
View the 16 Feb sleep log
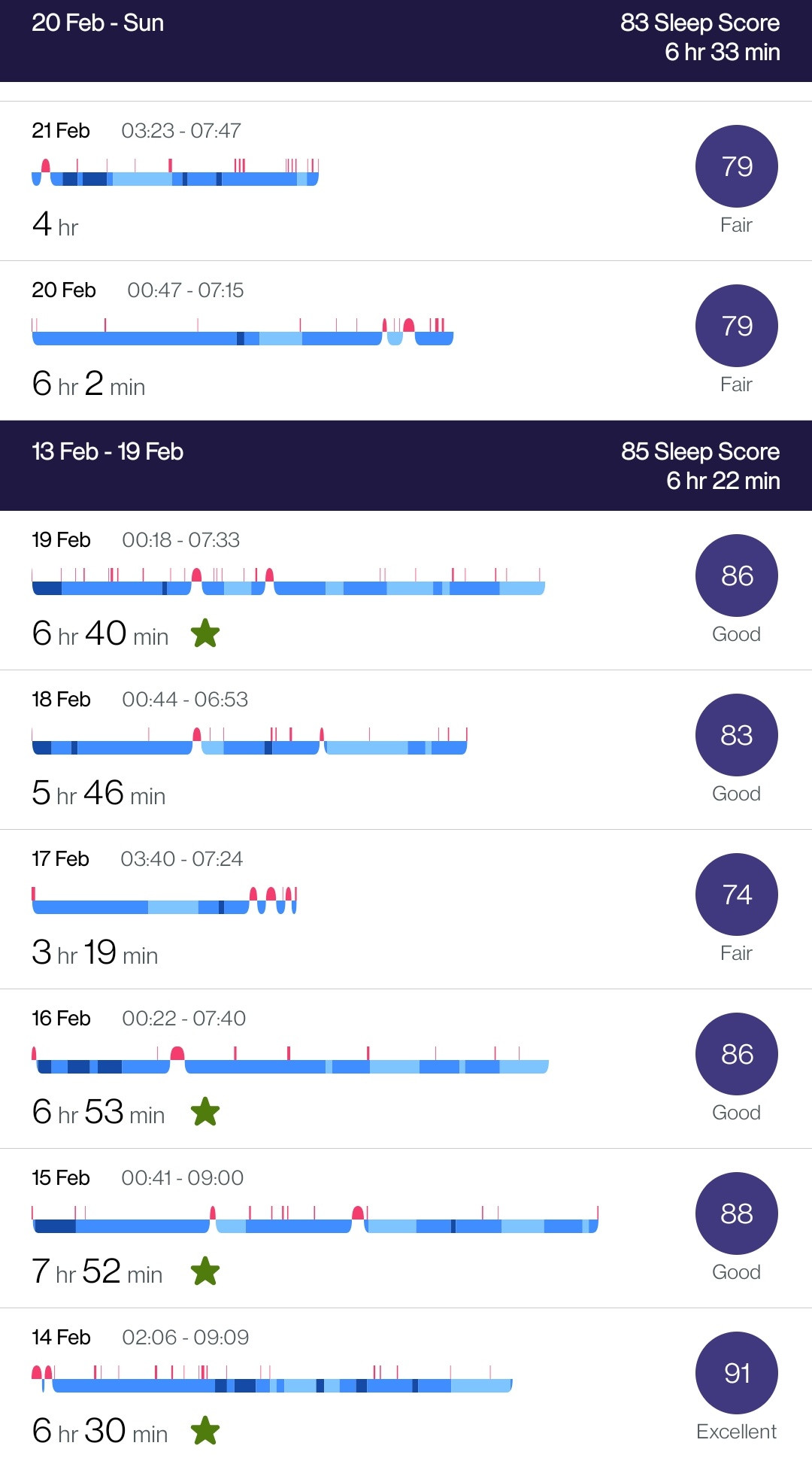pyautogui.click(x=406, y=1069)
